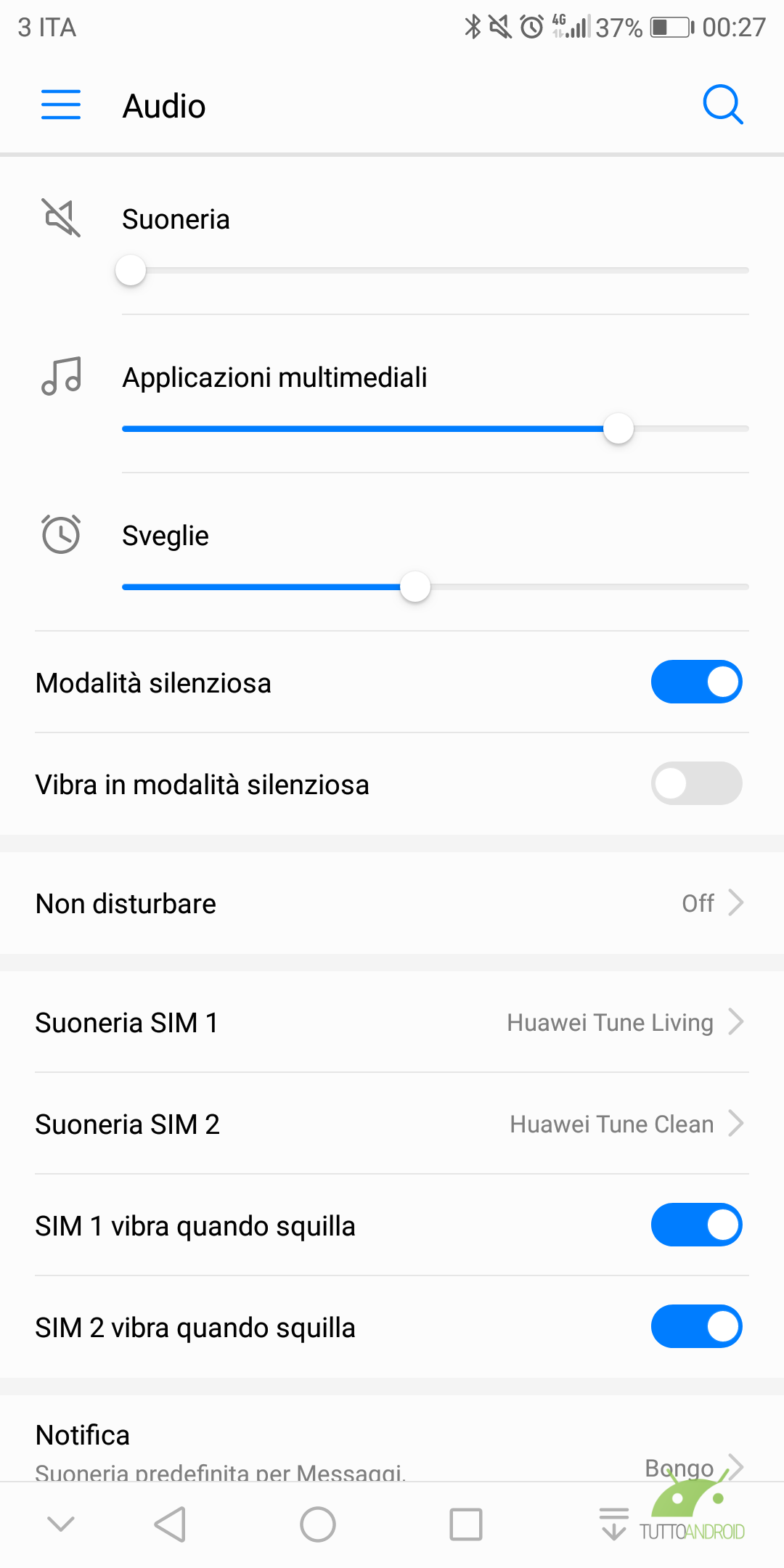Disable Modalità silenziosa switch

pyautogui.click(x=696, y=682)
